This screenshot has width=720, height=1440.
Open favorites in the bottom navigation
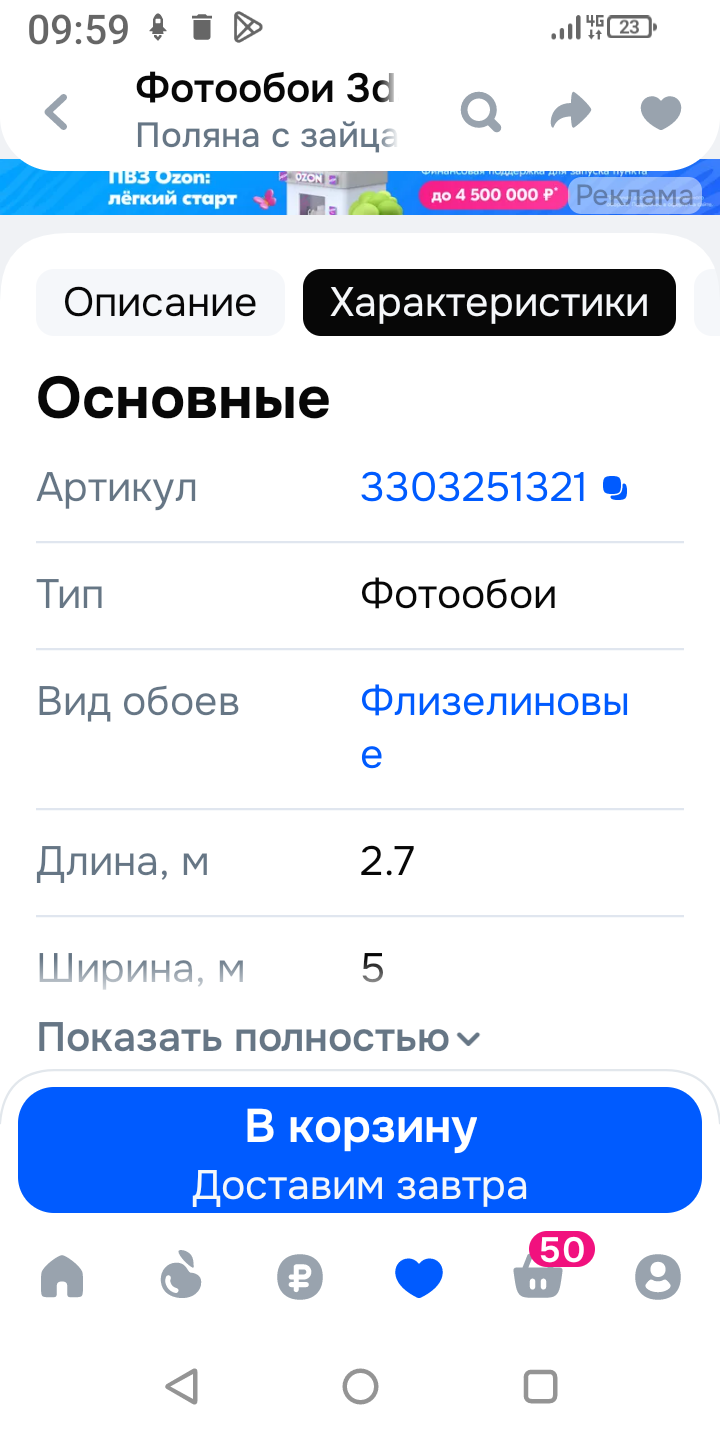coord(419,1277)
